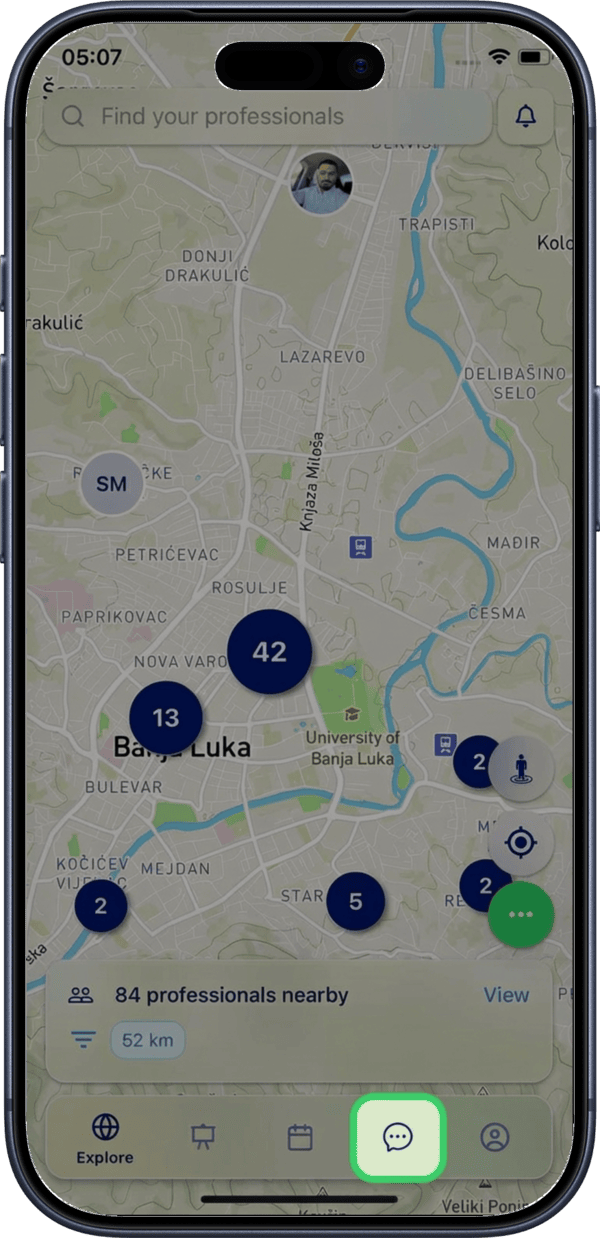Select the 52 km distance chip
This screenshot has height=1238, width=600.
coord(147,1040)
